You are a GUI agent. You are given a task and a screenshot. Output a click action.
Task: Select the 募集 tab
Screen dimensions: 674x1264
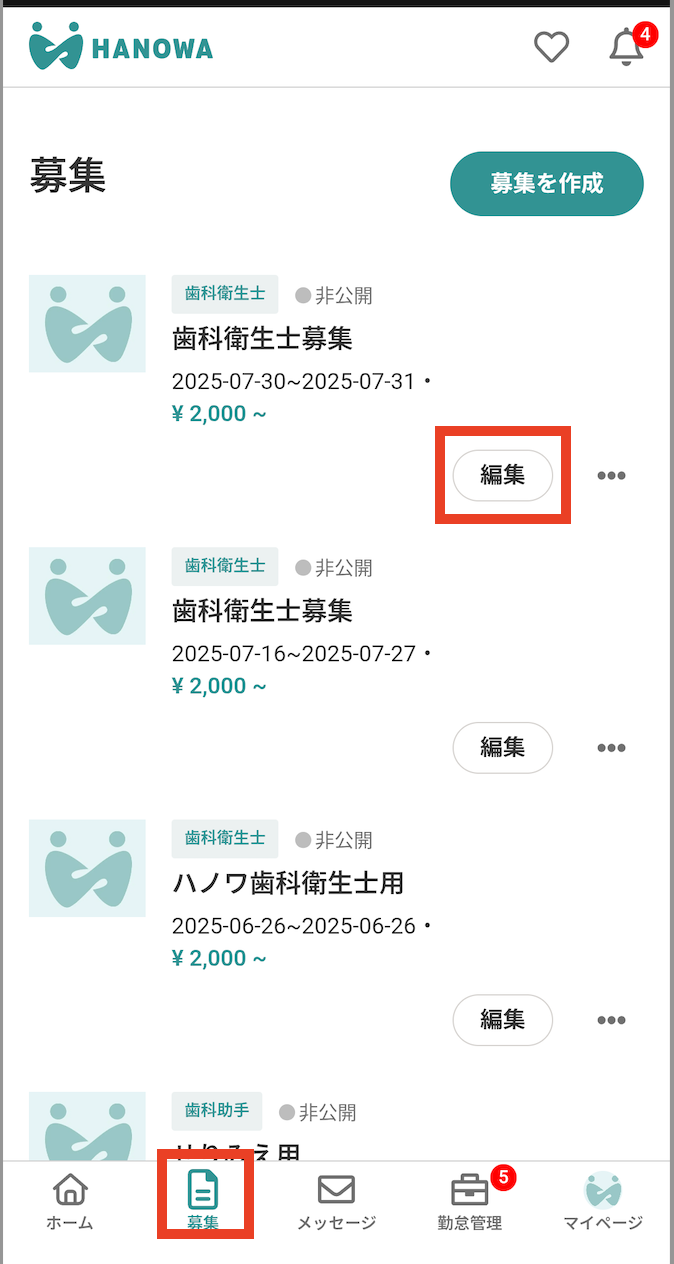tap(203, 1202)
